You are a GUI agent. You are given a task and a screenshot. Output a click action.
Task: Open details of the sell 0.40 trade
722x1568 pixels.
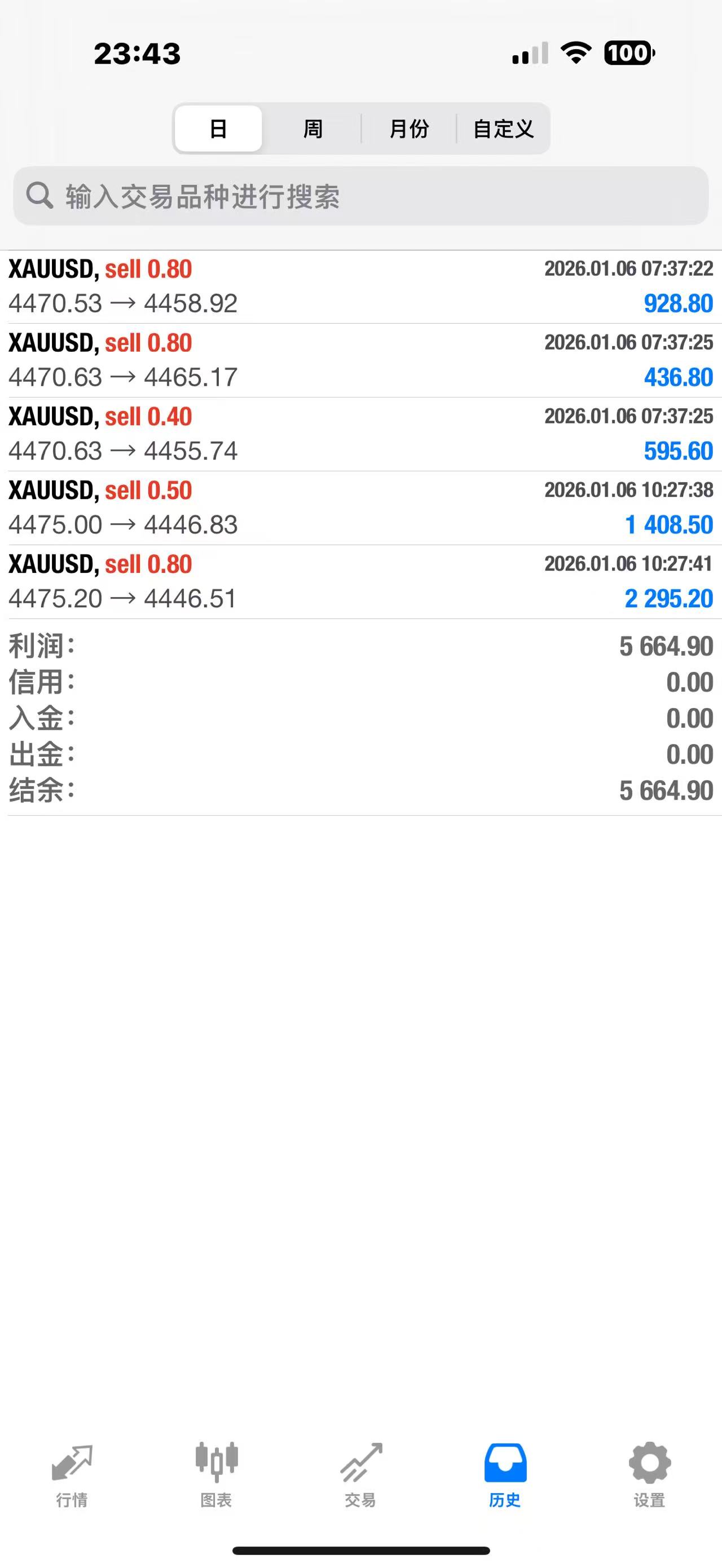pos(244,434)
